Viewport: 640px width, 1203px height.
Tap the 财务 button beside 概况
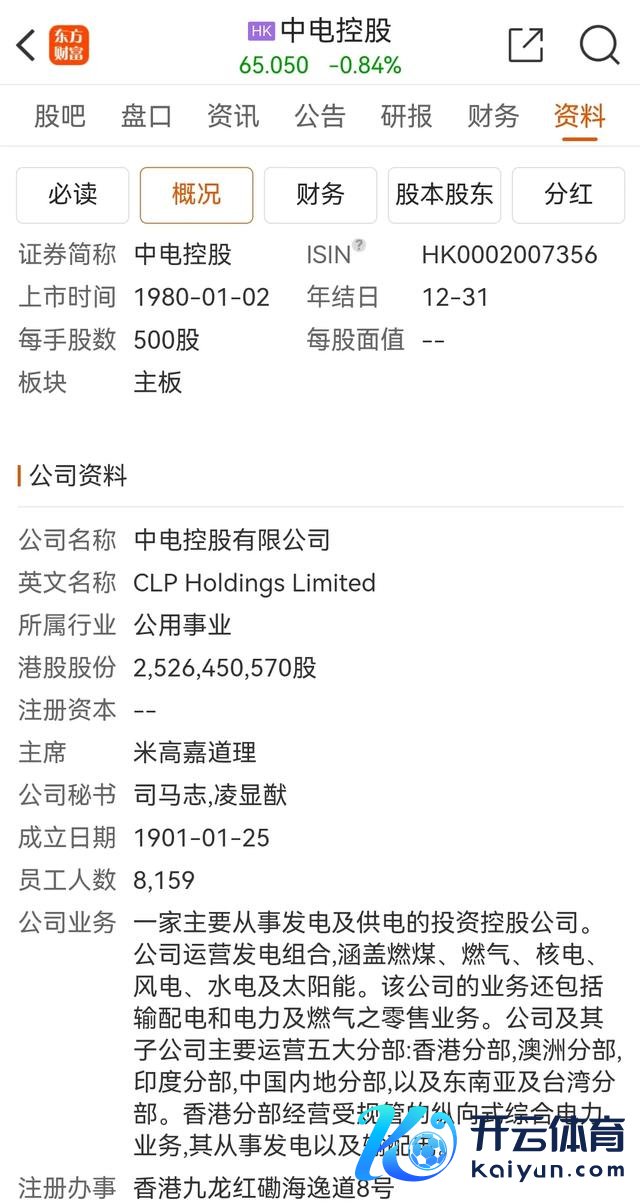click(x=320, y=194)
